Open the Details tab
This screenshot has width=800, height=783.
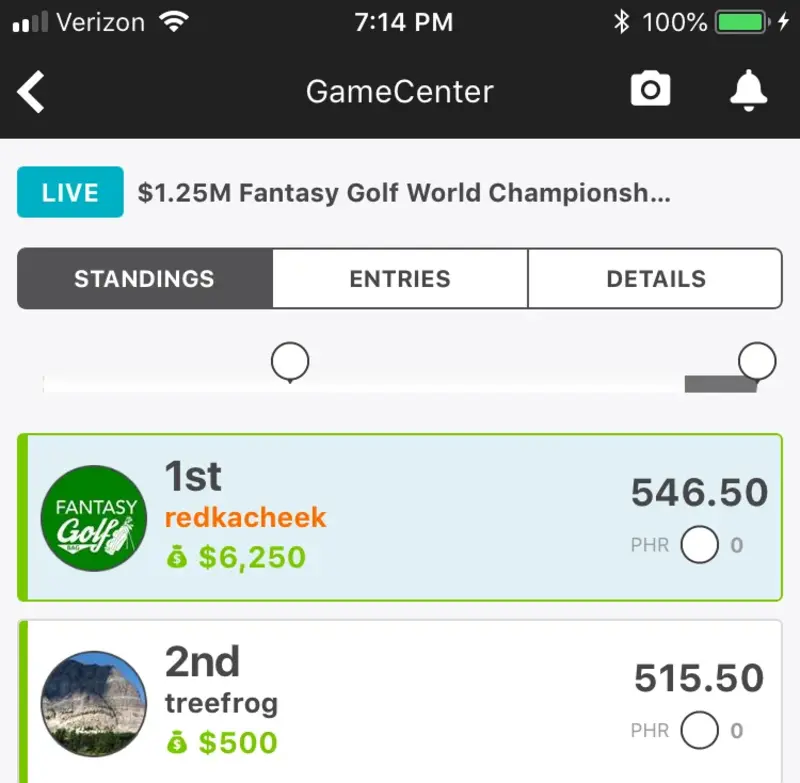[655, 279]
